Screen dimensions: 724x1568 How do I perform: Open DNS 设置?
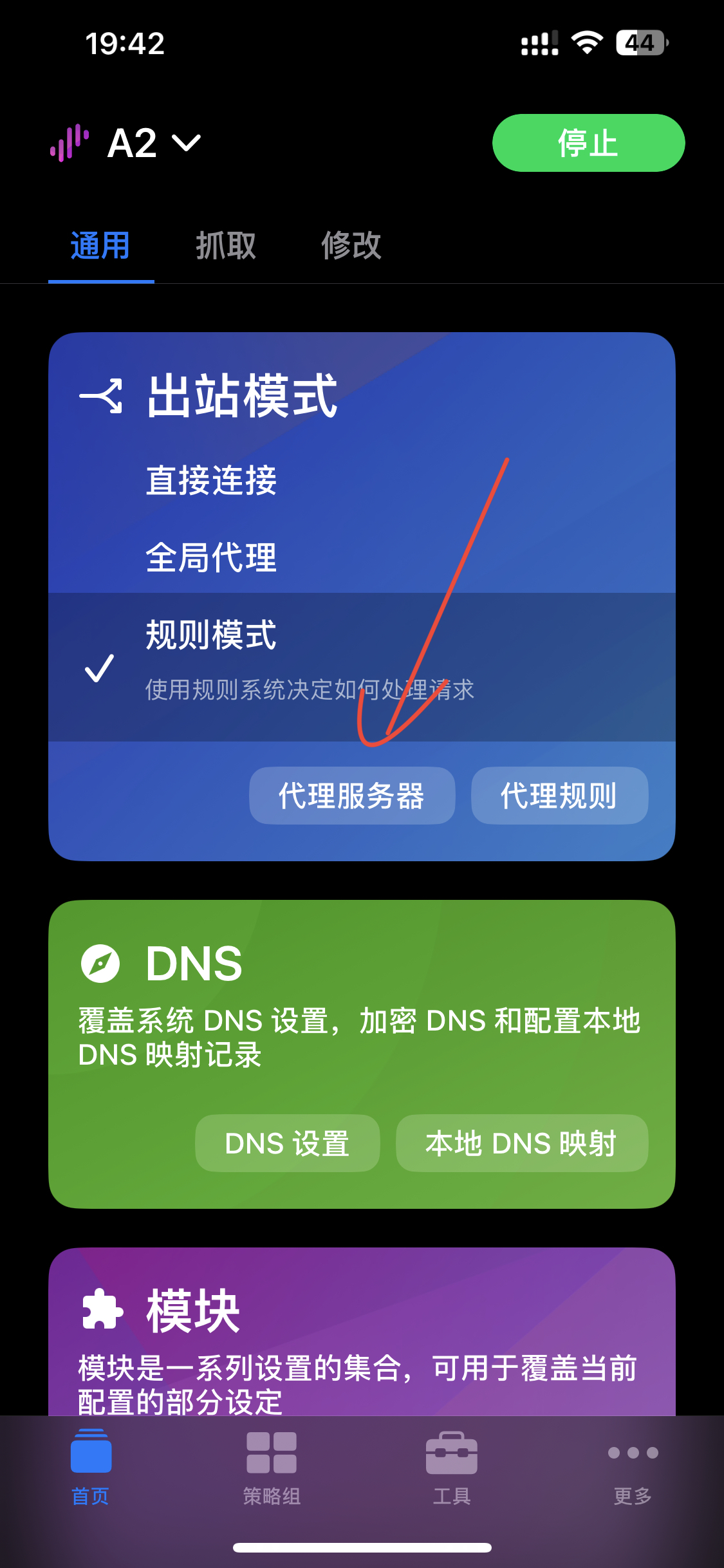[x=287, y=1143]
